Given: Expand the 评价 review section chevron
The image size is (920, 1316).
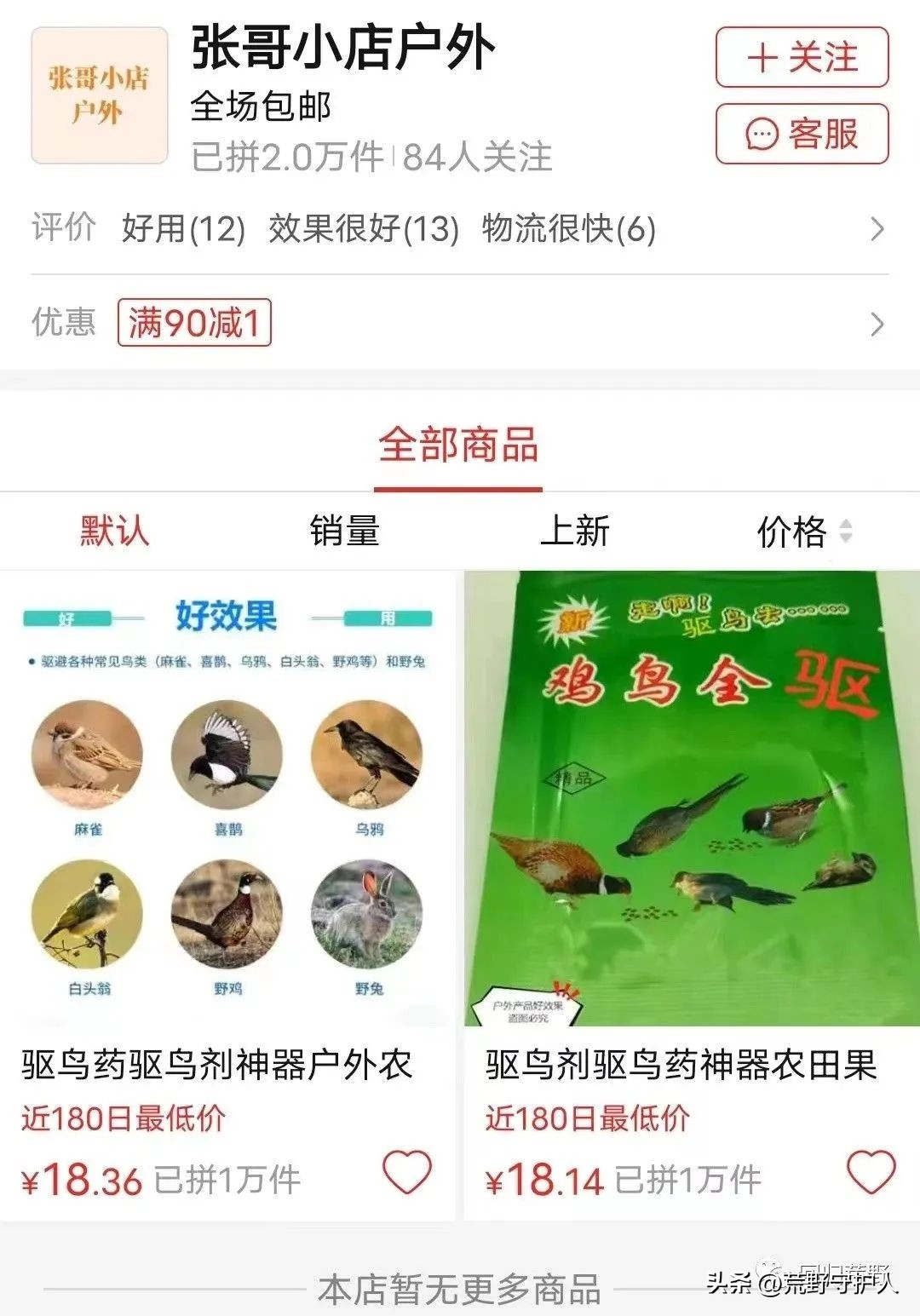Looking at the screenshot, I should tap(877, 228).
